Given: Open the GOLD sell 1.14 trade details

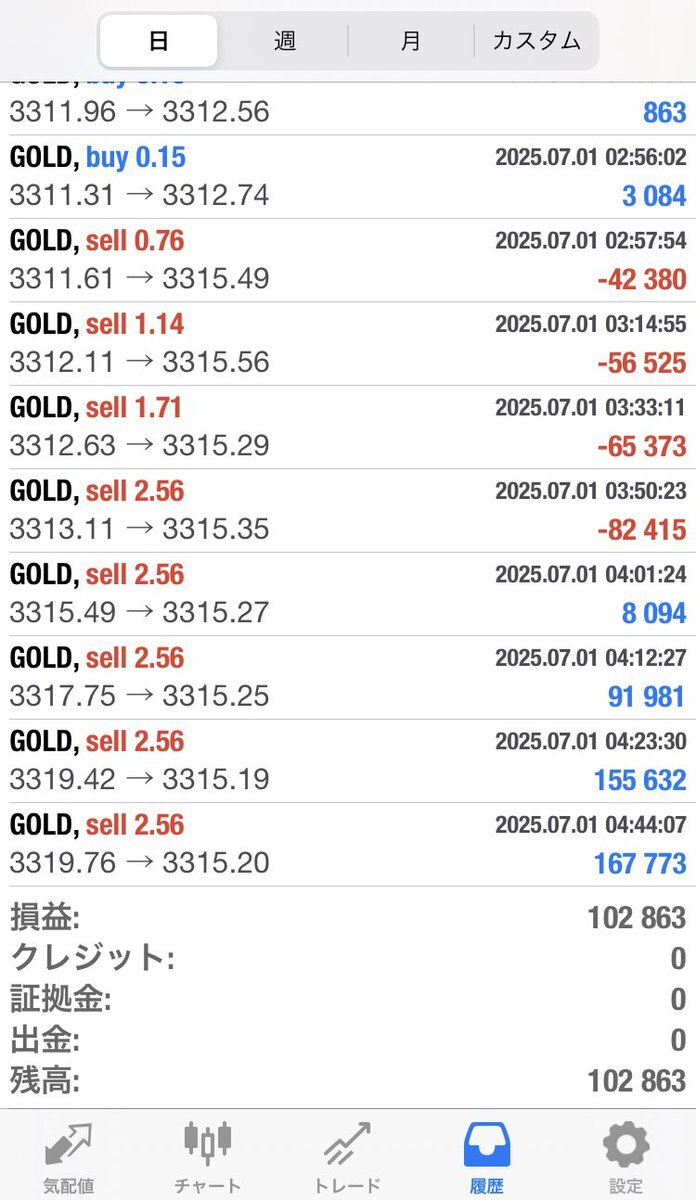Looking at the screenshot, I should tap(348, 344).
